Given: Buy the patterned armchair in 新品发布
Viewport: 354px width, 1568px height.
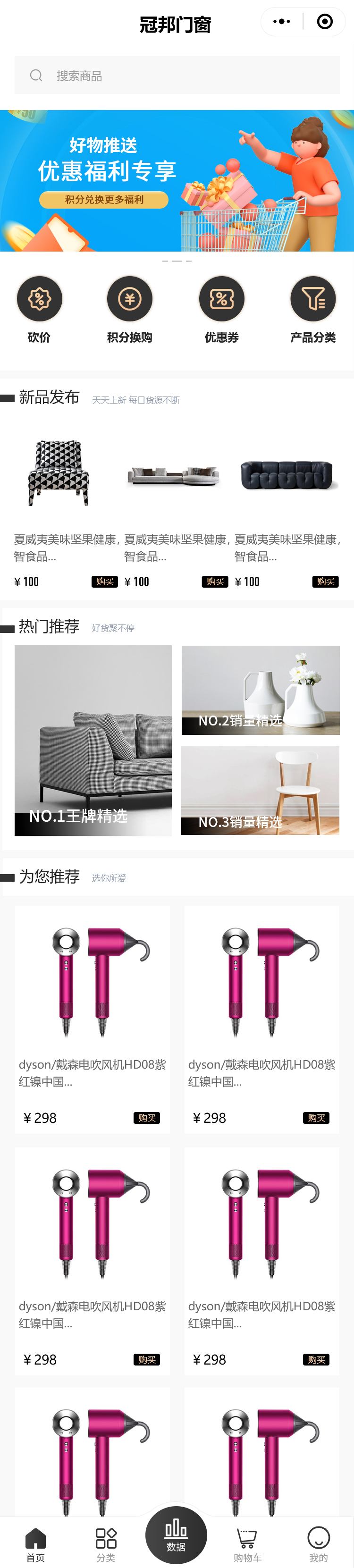Looking at the screenshot, I should tap(105, 582).
